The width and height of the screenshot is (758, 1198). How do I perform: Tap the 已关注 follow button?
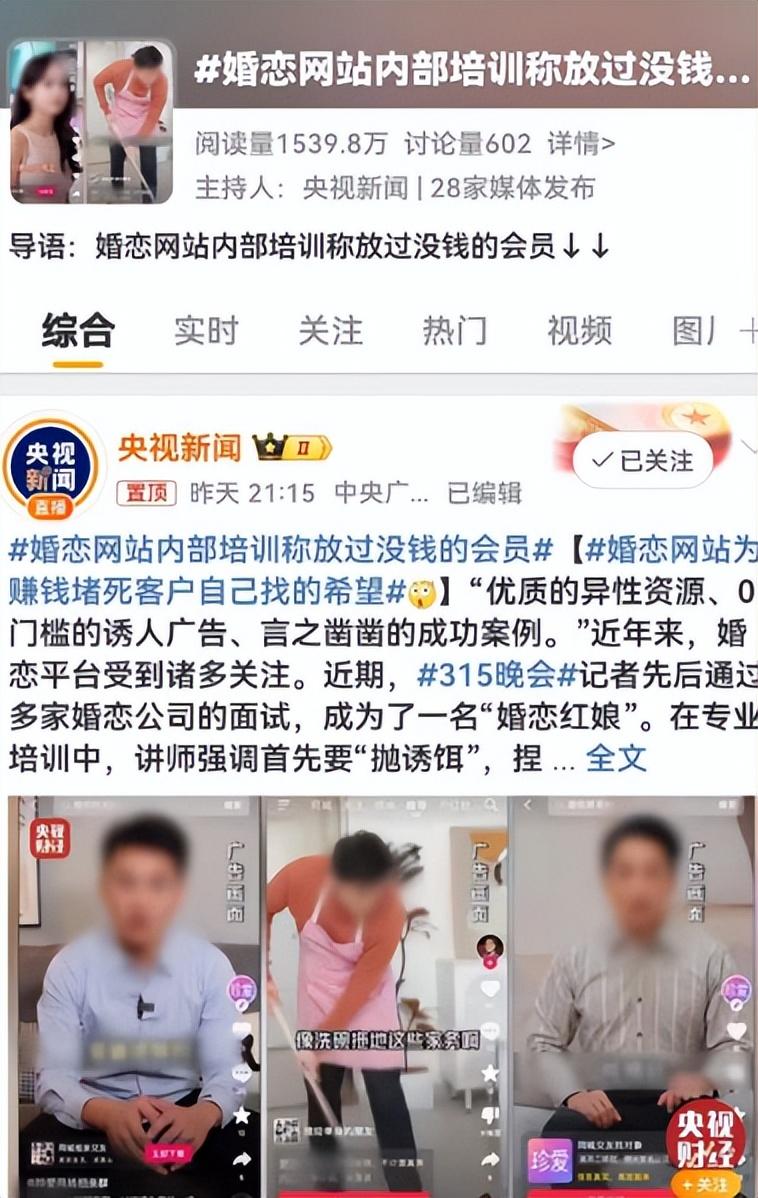click(x=643, y=460)
